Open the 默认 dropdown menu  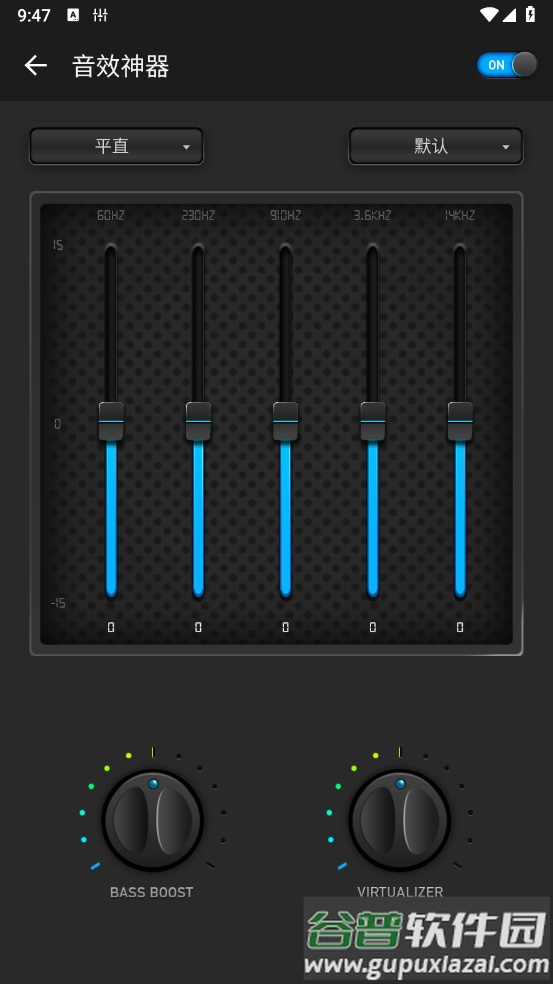[x=436, y=146]
